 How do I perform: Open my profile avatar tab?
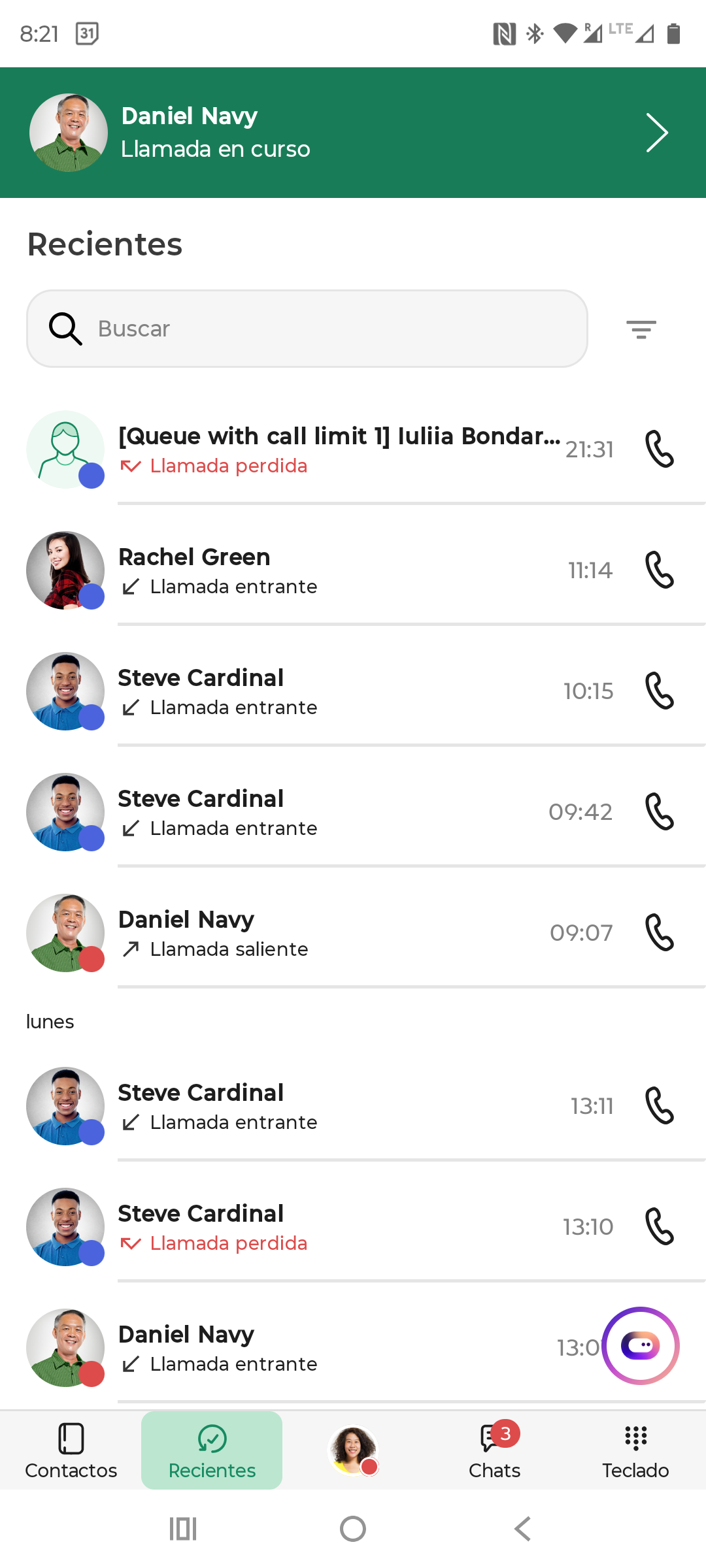pos(353,1450)
